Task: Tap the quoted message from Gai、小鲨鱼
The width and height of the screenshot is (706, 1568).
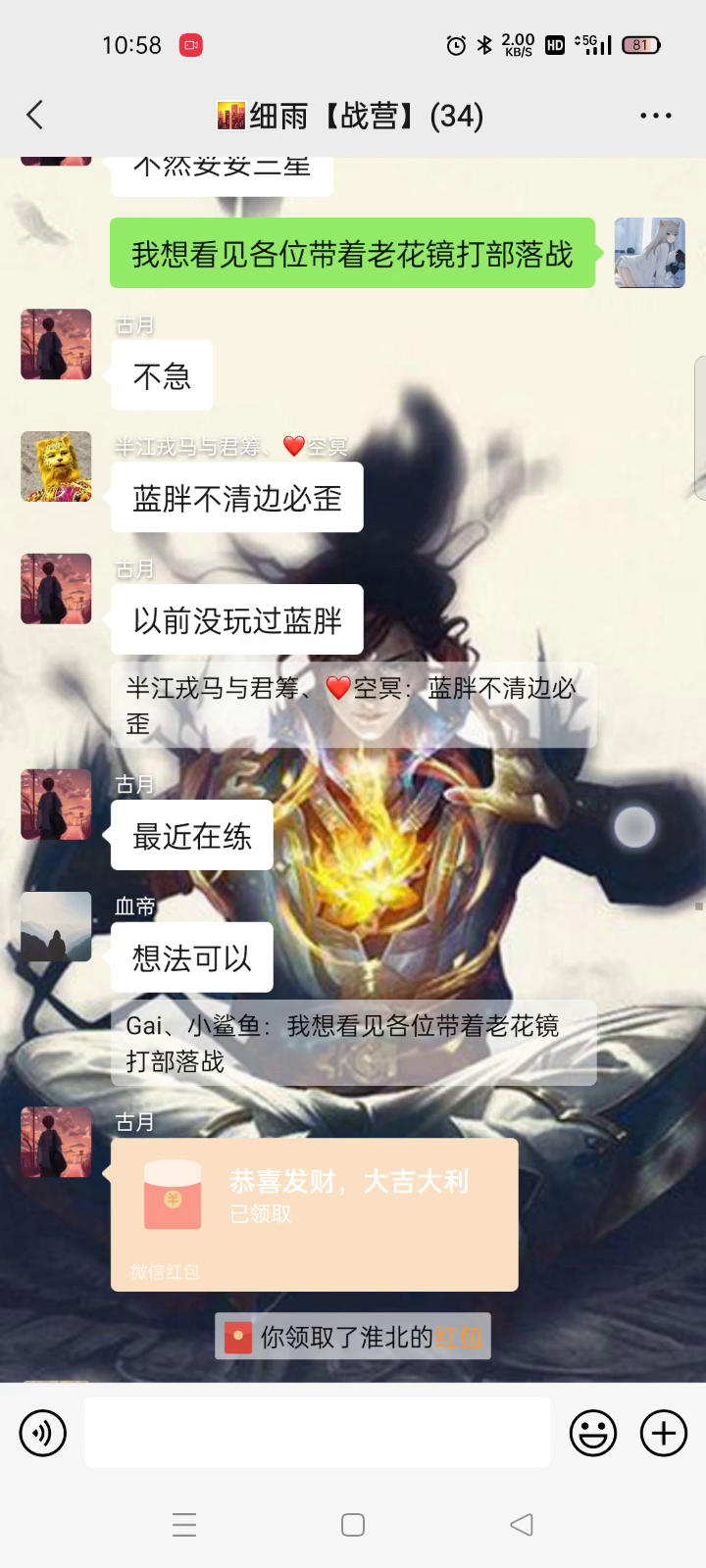Action: (x=353, y=1043)
